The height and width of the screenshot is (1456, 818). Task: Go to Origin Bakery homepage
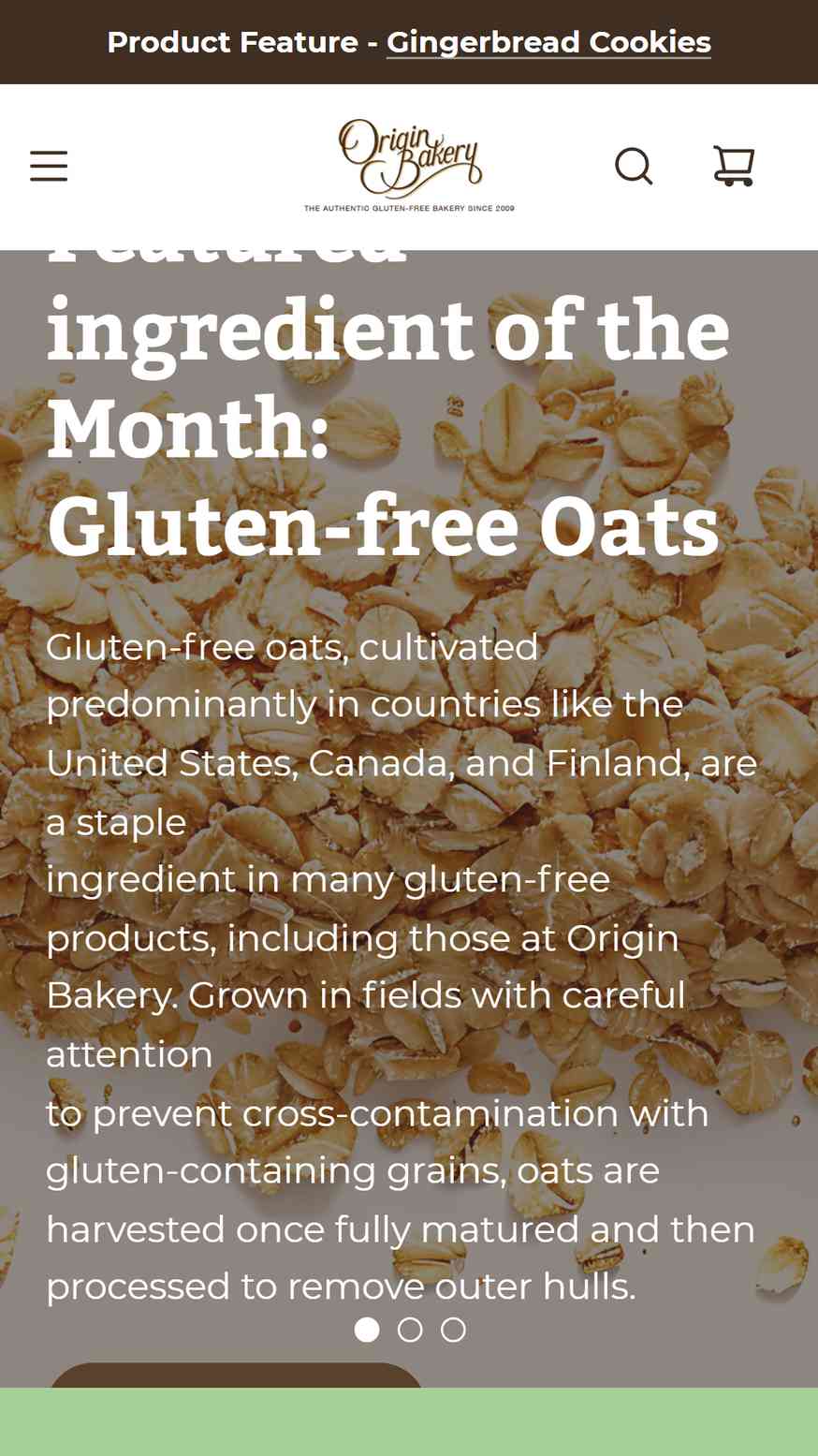click(409, 166)
